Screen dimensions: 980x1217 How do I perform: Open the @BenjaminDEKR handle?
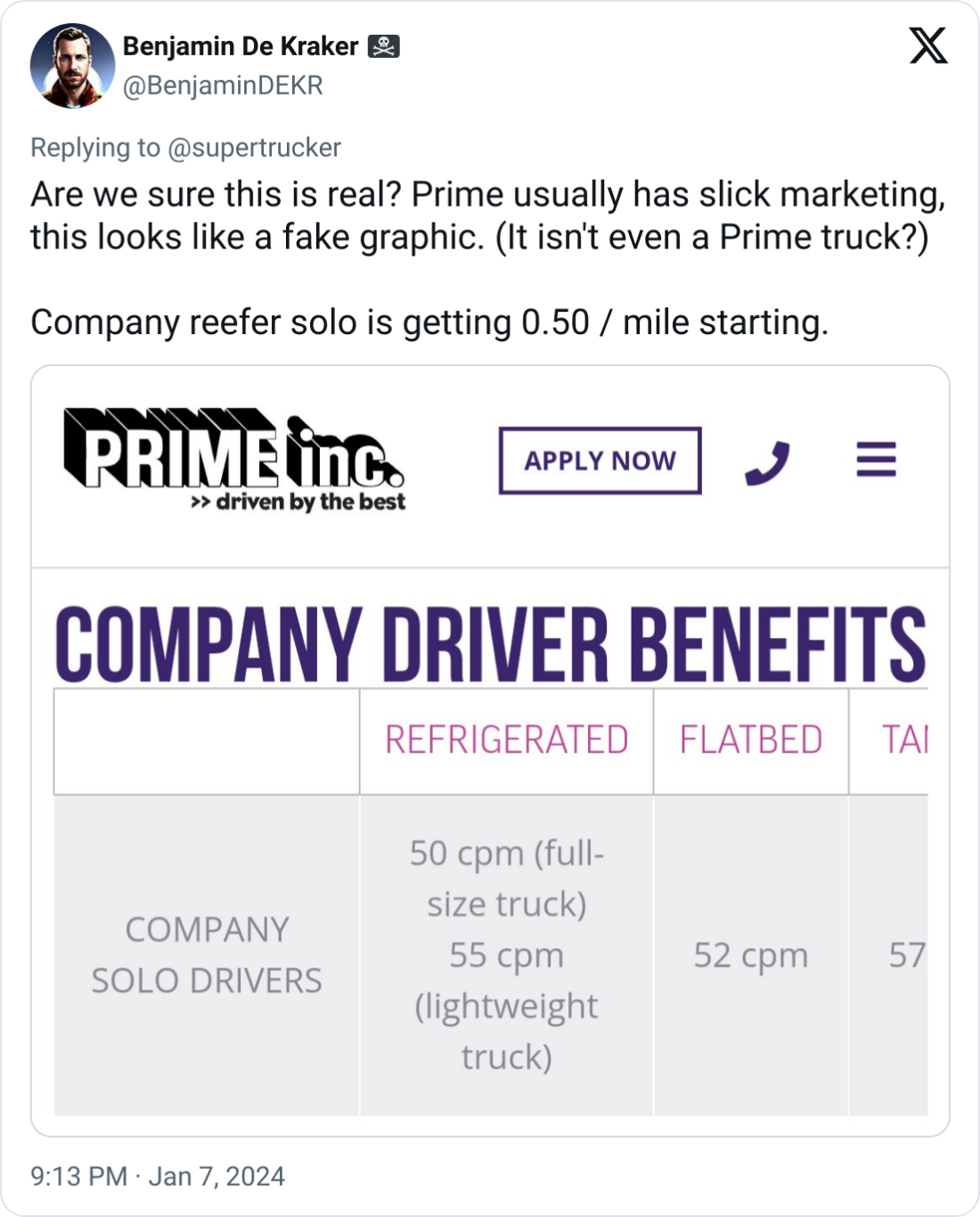(223, 86)
